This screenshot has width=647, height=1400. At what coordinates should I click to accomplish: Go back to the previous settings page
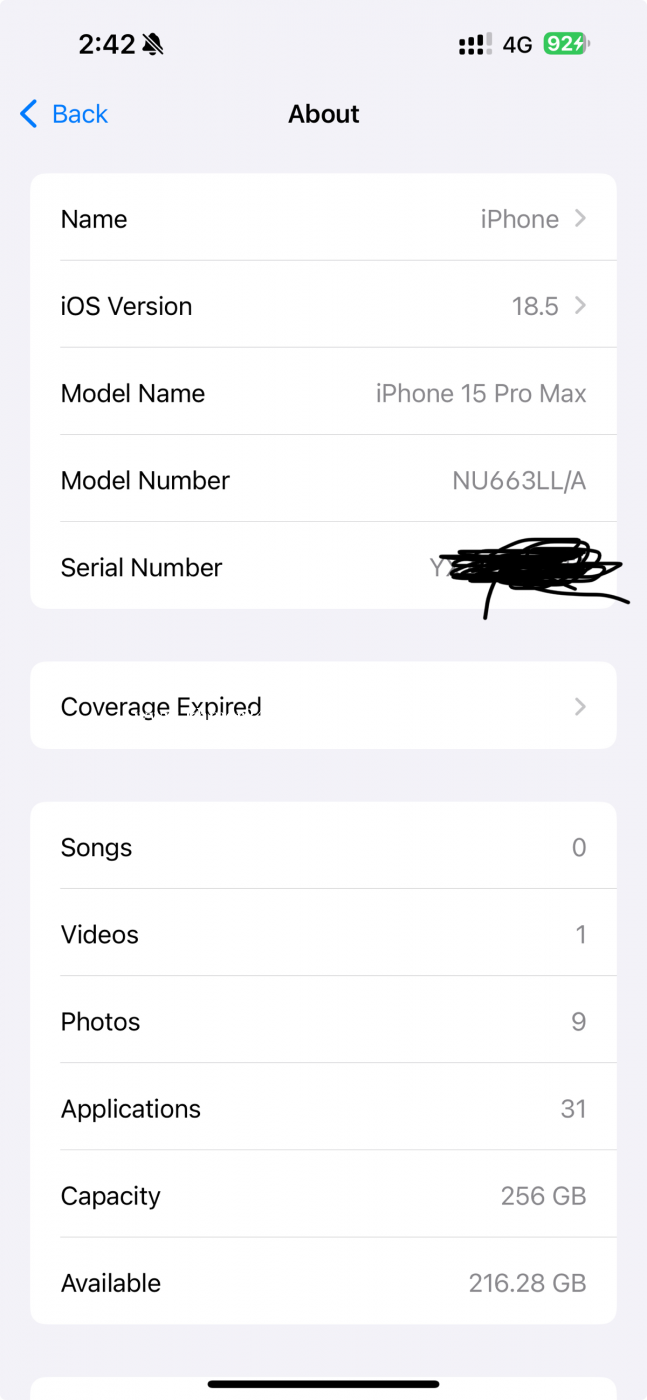[64, 114]
